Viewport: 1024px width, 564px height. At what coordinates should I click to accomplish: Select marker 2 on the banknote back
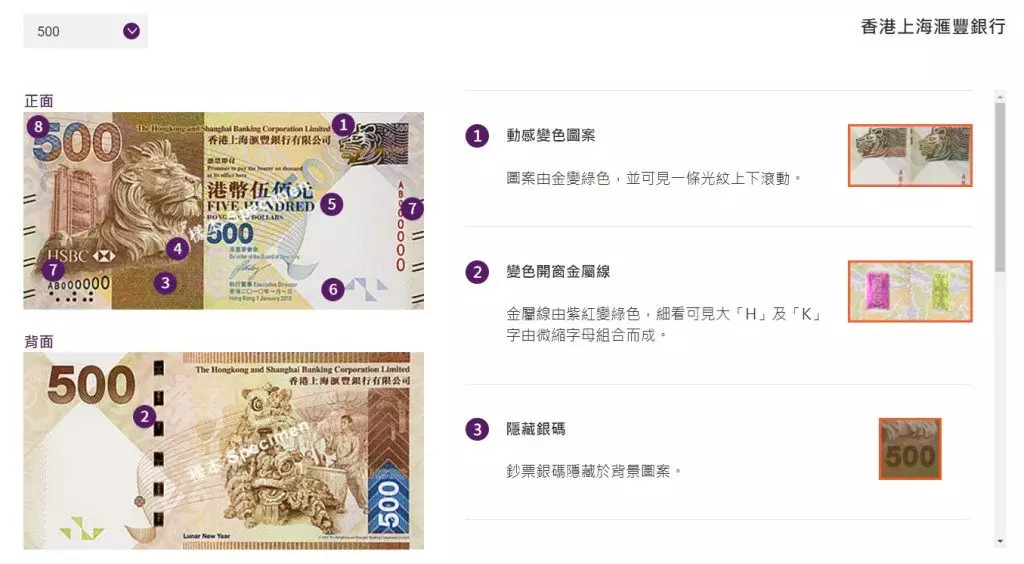pos(146,416)
